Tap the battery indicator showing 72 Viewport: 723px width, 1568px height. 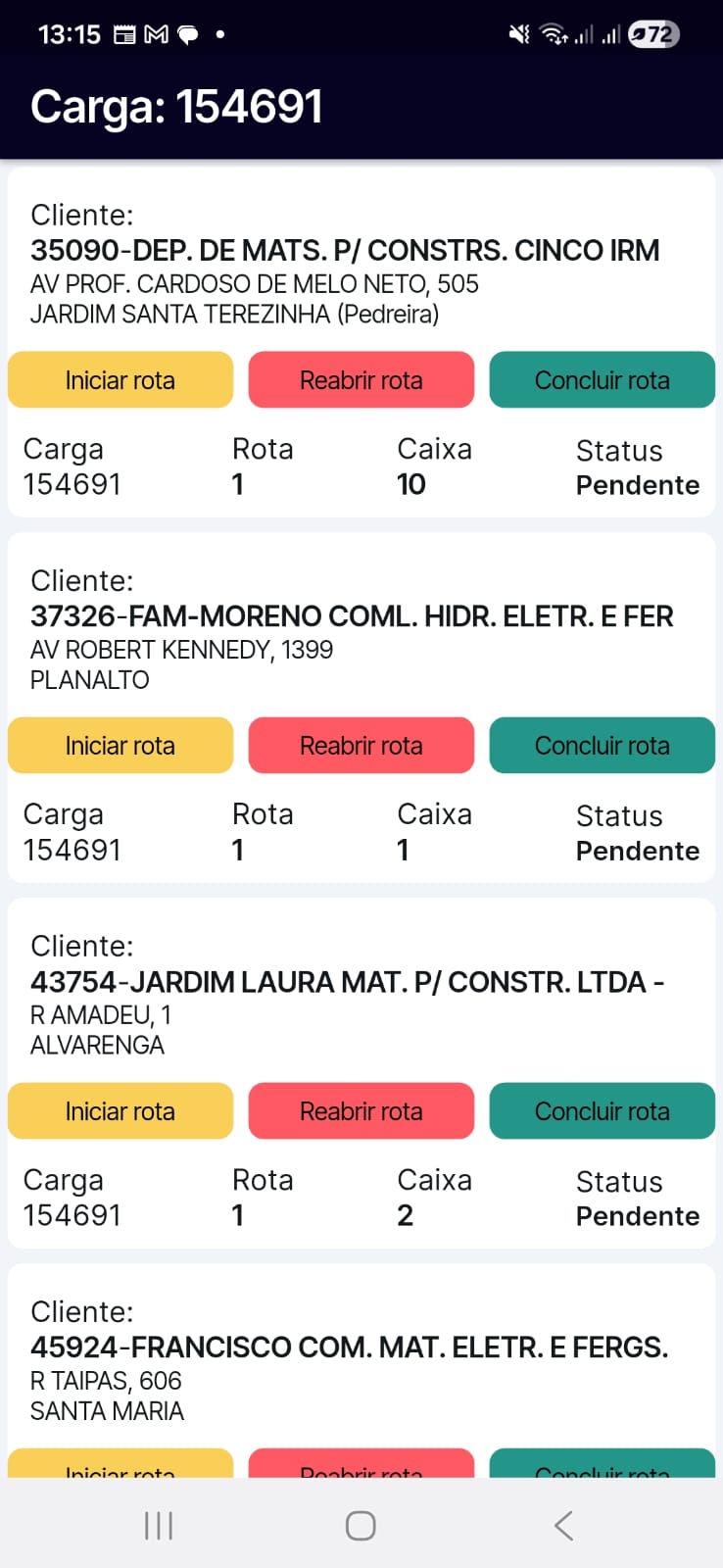point(652,33)
